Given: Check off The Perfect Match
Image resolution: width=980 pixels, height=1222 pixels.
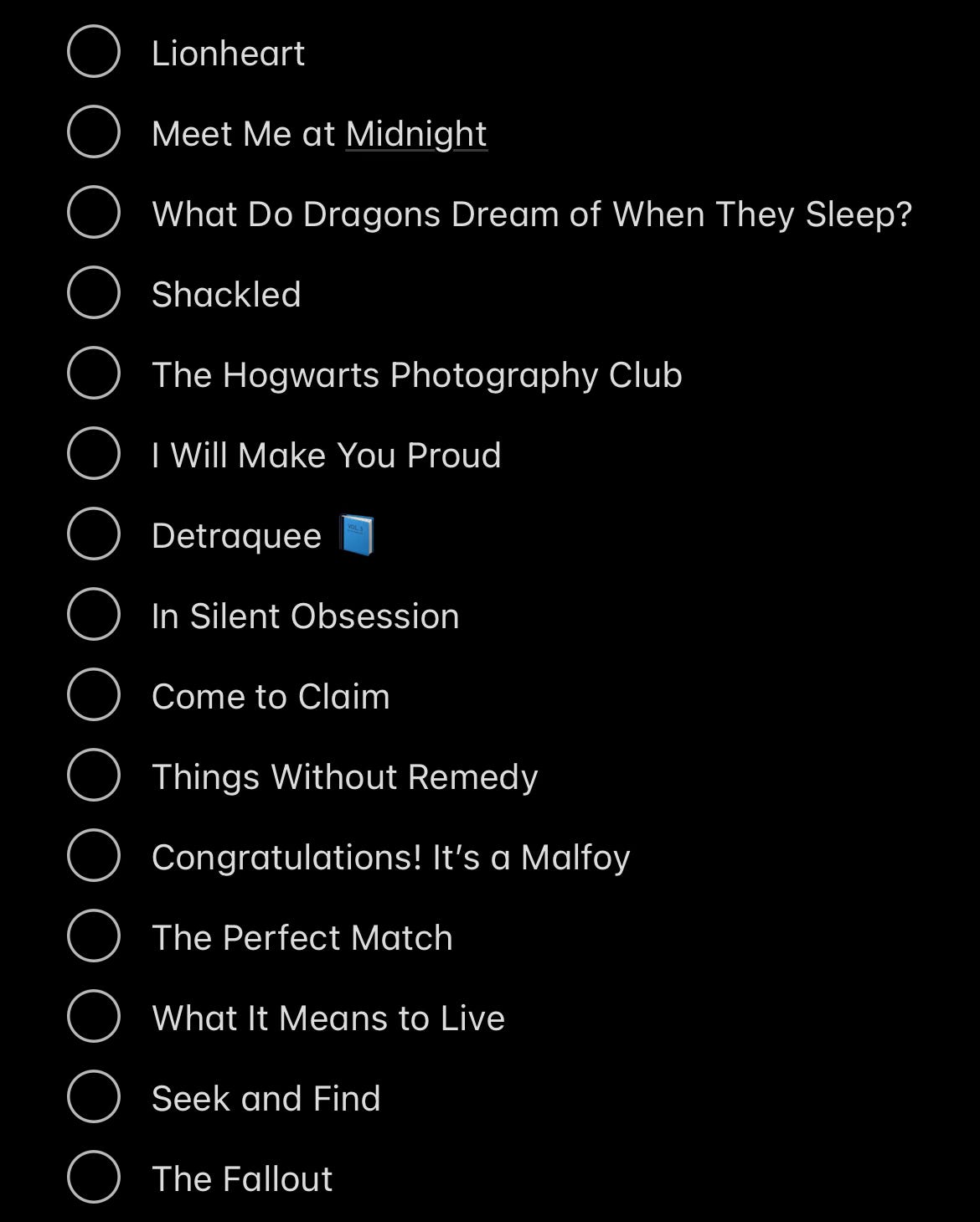Looking at the screenshot, I should (93, 936).
